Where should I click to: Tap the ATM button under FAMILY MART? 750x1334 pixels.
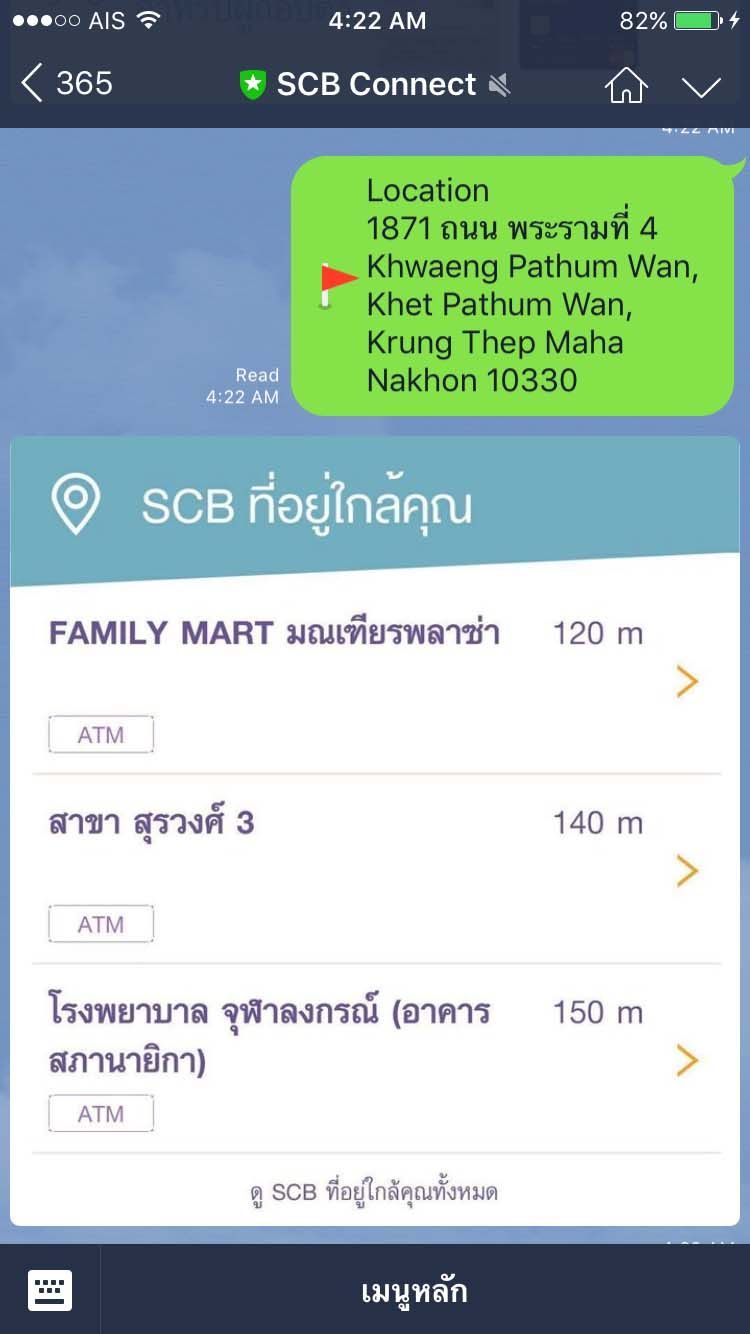pyautogui.click(x=100, y=733)
